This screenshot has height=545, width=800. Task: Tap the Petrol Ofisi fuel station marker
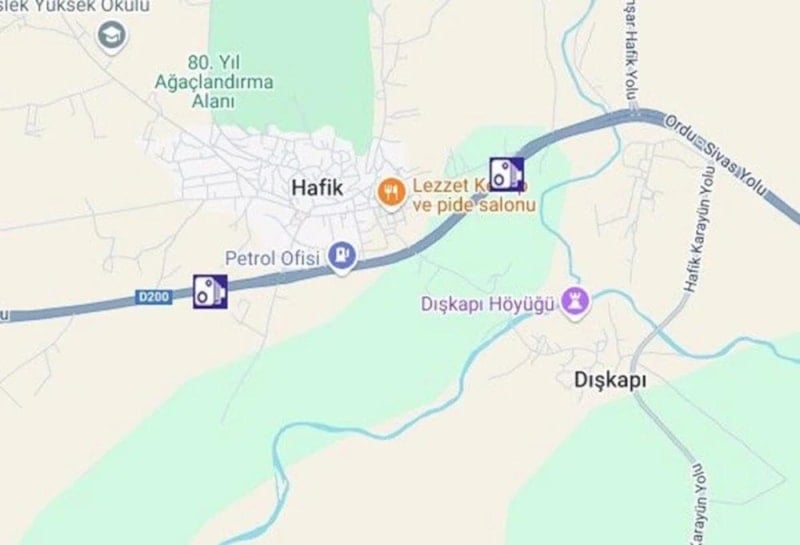pos(343,258)
